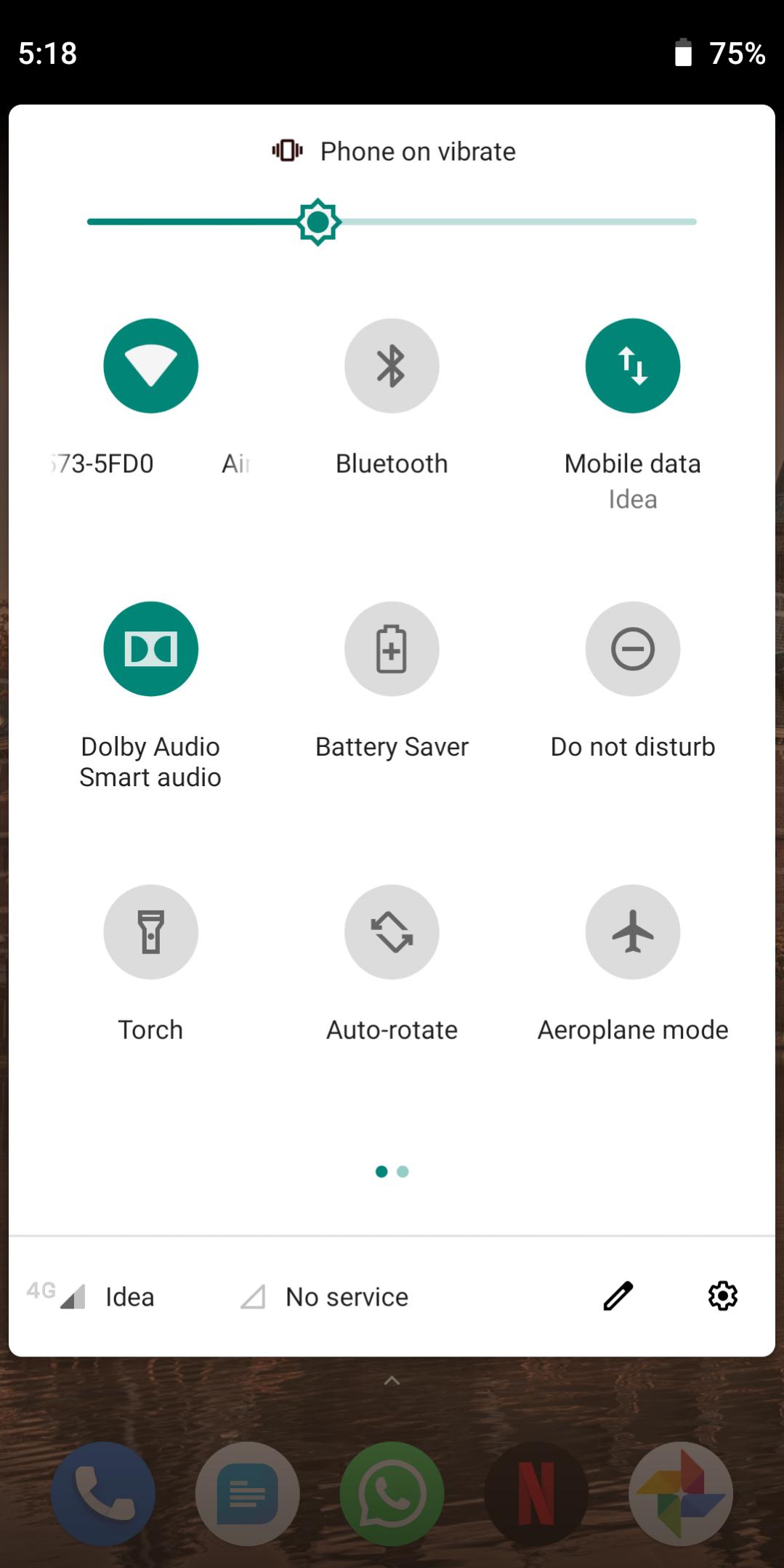
Task: Open settings via the gear icon
Action: [x=723, y=1296]
